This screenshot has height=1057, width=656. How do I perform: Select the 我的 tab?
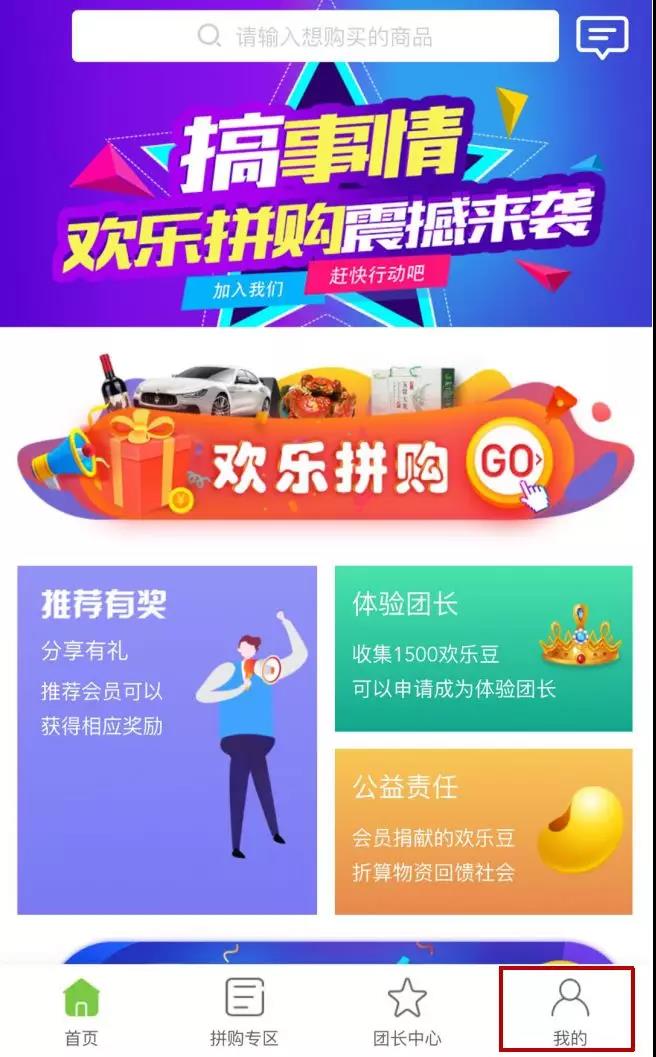pos(569,1012)
